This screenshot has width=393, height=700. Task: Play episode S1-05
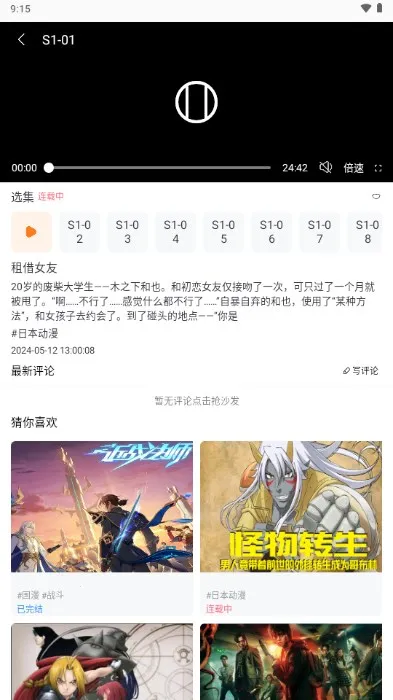pos(223,232)
